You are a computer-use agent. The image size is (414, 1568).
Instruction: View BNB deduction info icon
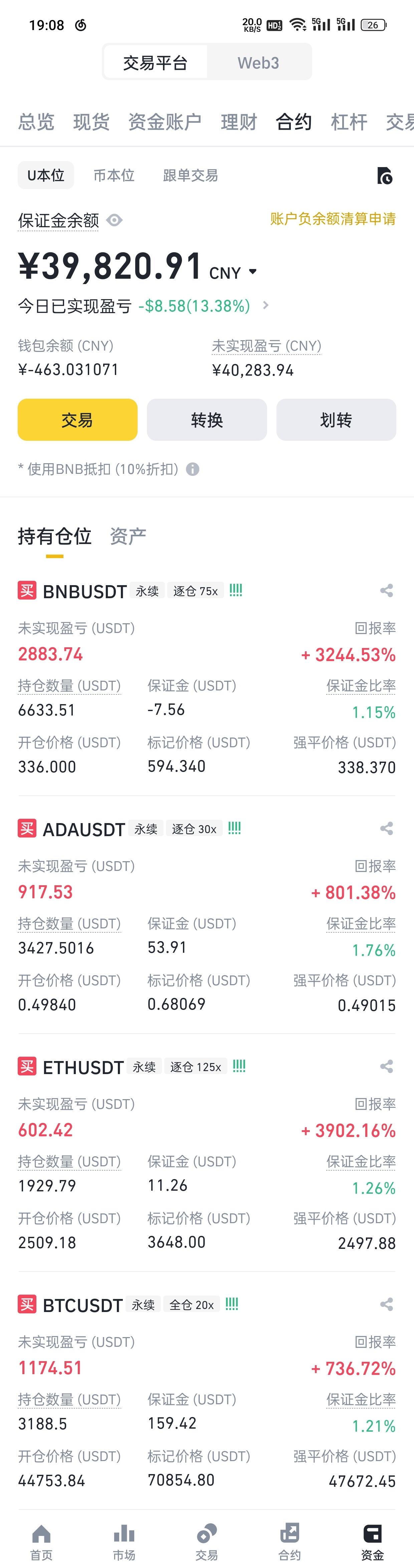(193, 469)
